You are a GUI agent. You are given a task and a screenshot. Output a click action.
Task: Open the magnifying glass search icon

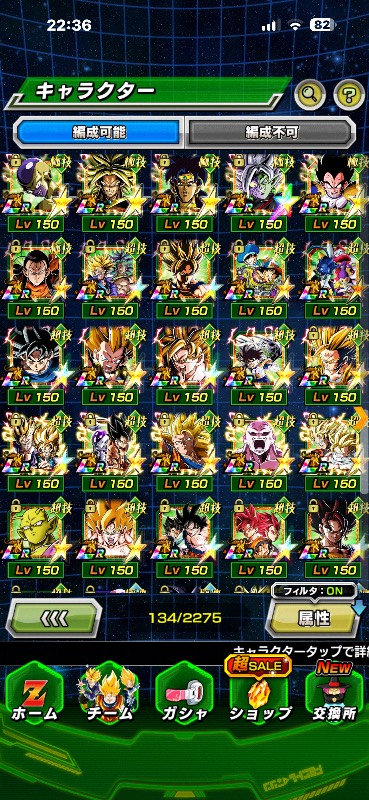point(310,94)
